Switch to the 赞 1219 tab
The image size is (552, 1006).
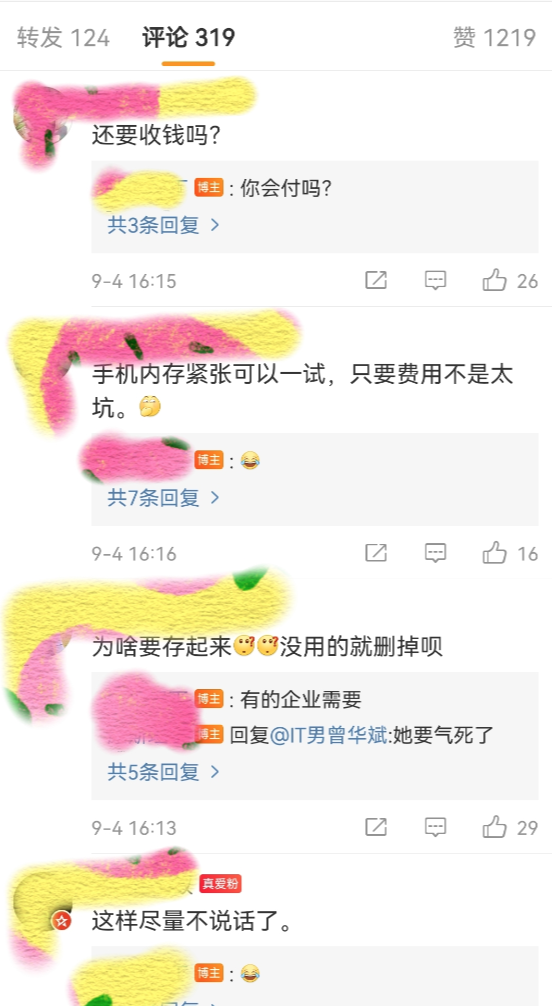tap(494, 38)
